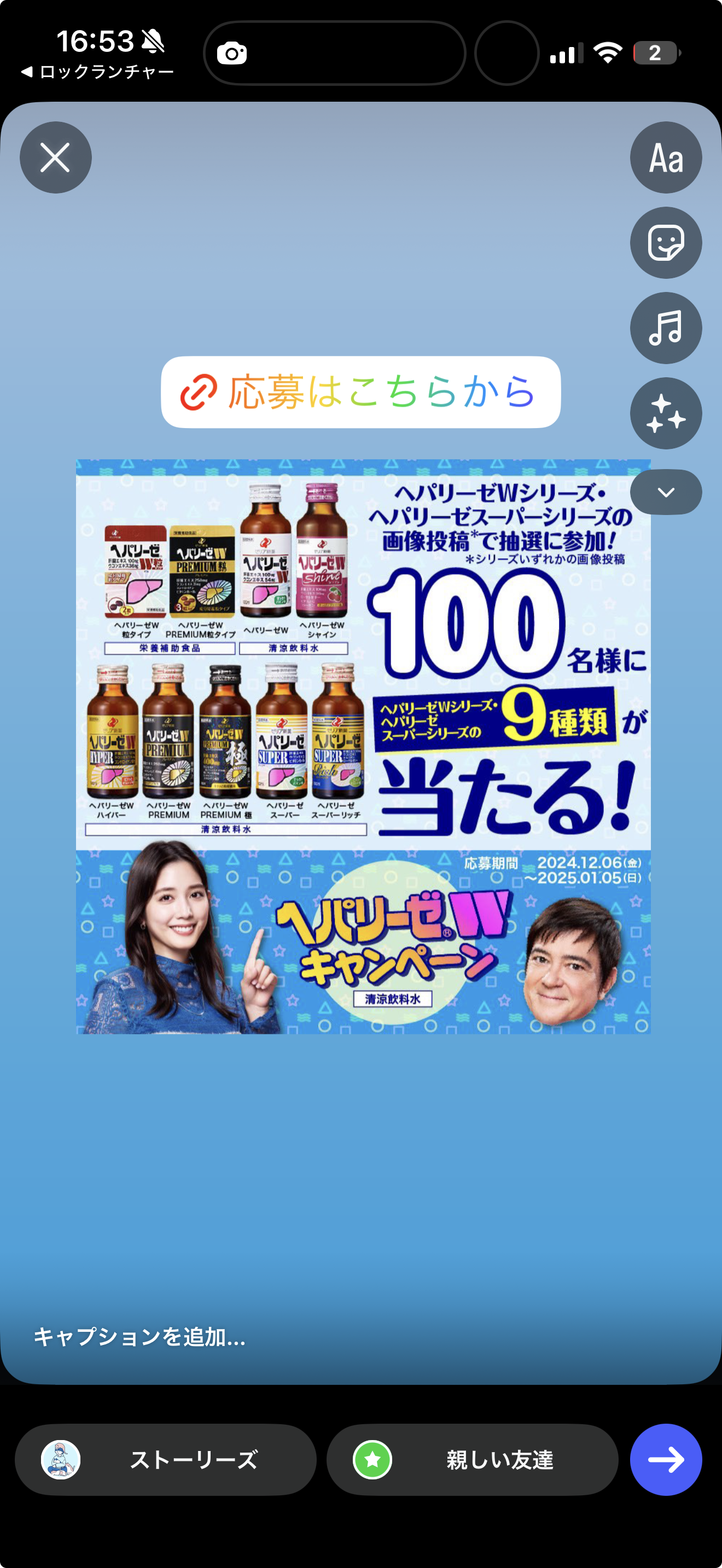
Task: Expand more editing options via down arrow
Action: 665,492
